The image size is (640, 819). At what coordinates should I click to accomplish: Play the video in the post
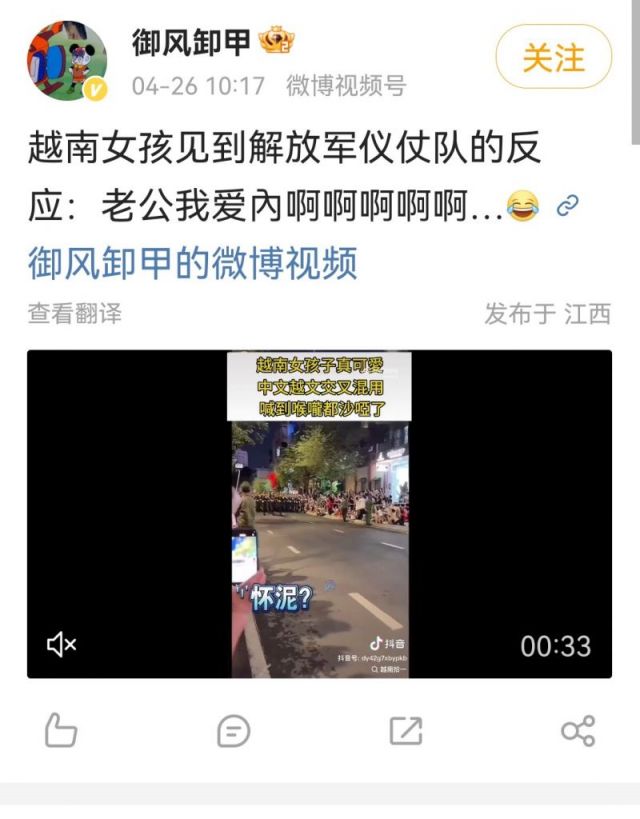tap(319, 513)
